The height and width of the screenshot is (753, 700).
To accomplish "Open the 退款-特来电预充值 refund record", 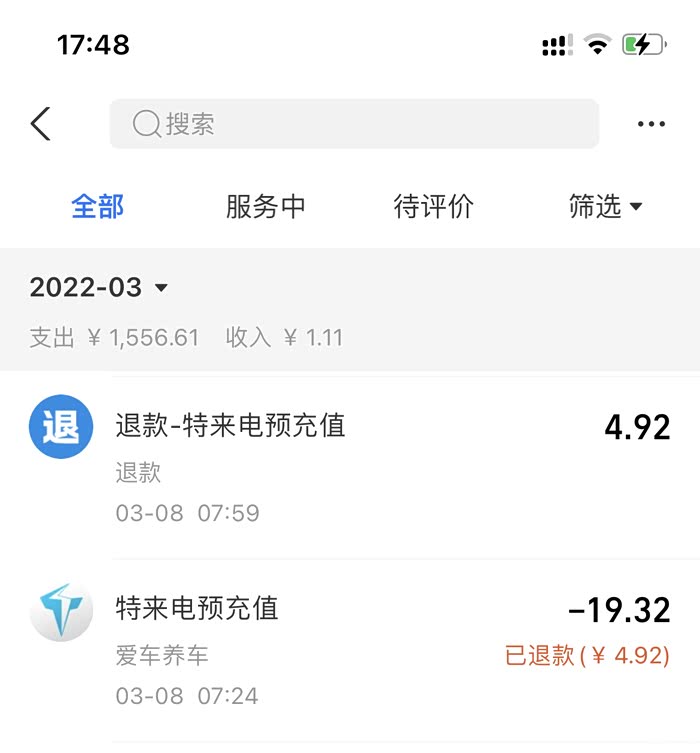I will click(x=350, y=467).
